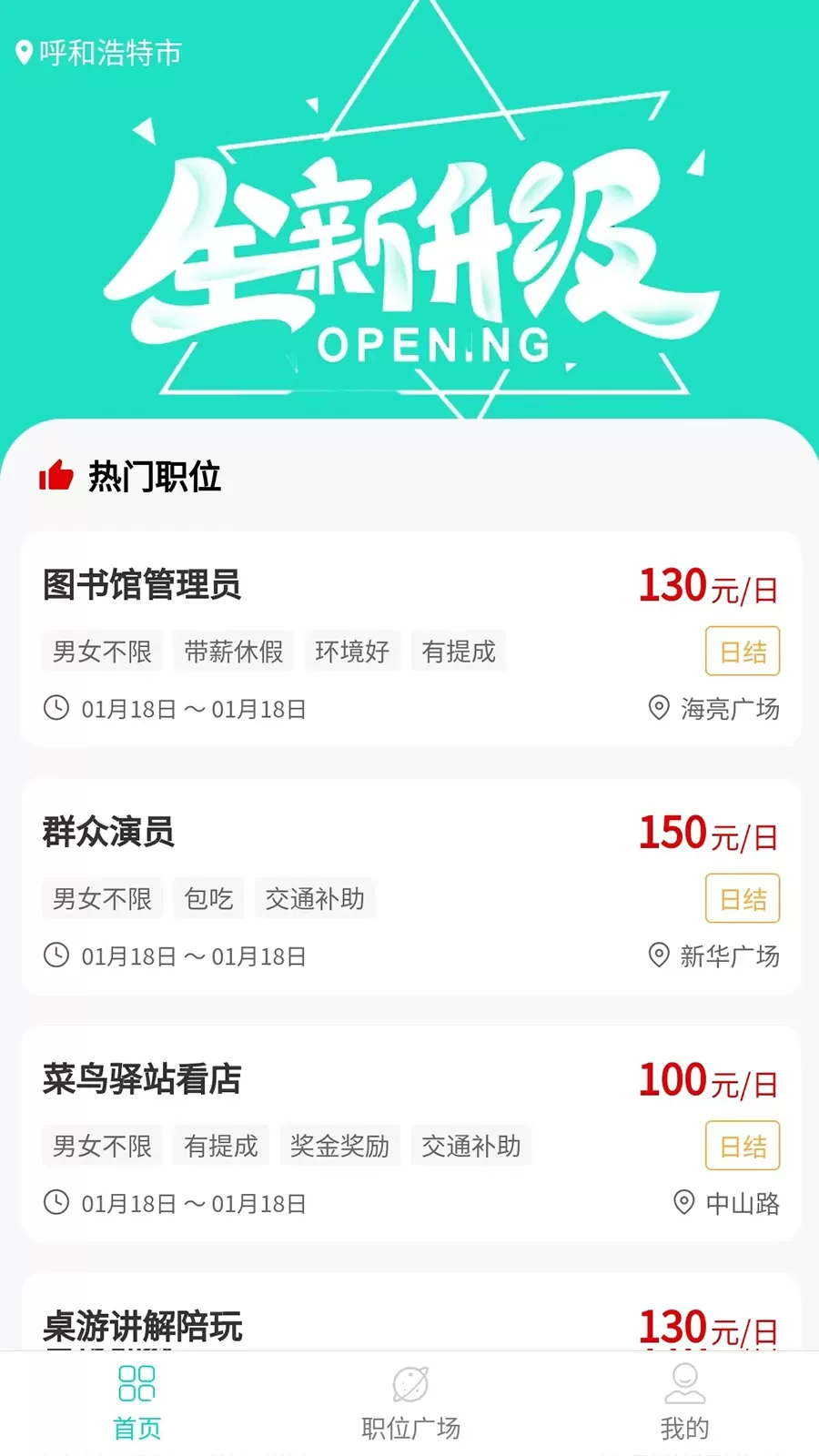This screenshot has width=819, height=1456.
Task: View the 群众演员 job details
Action: point(409,886)
